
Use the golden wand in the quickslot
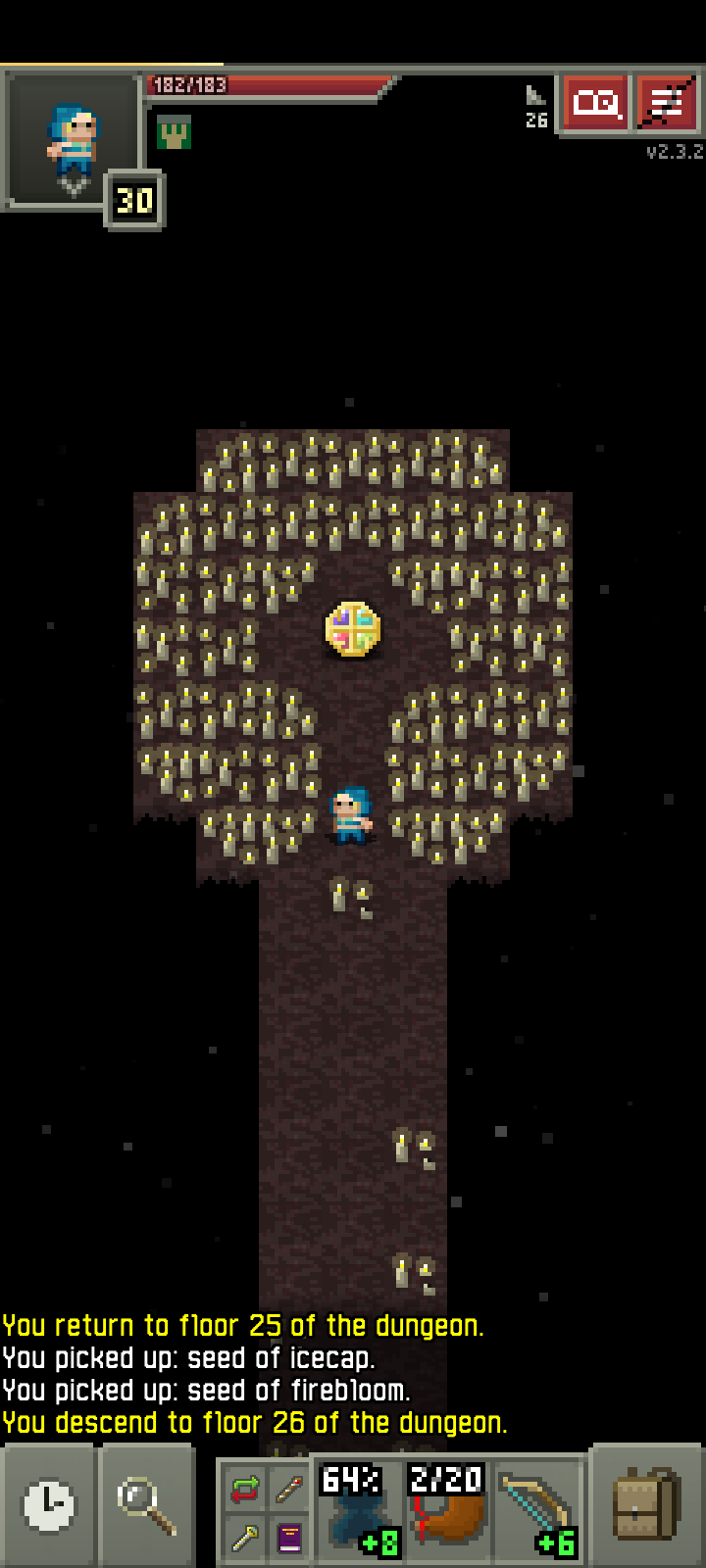click(244, 1538)
